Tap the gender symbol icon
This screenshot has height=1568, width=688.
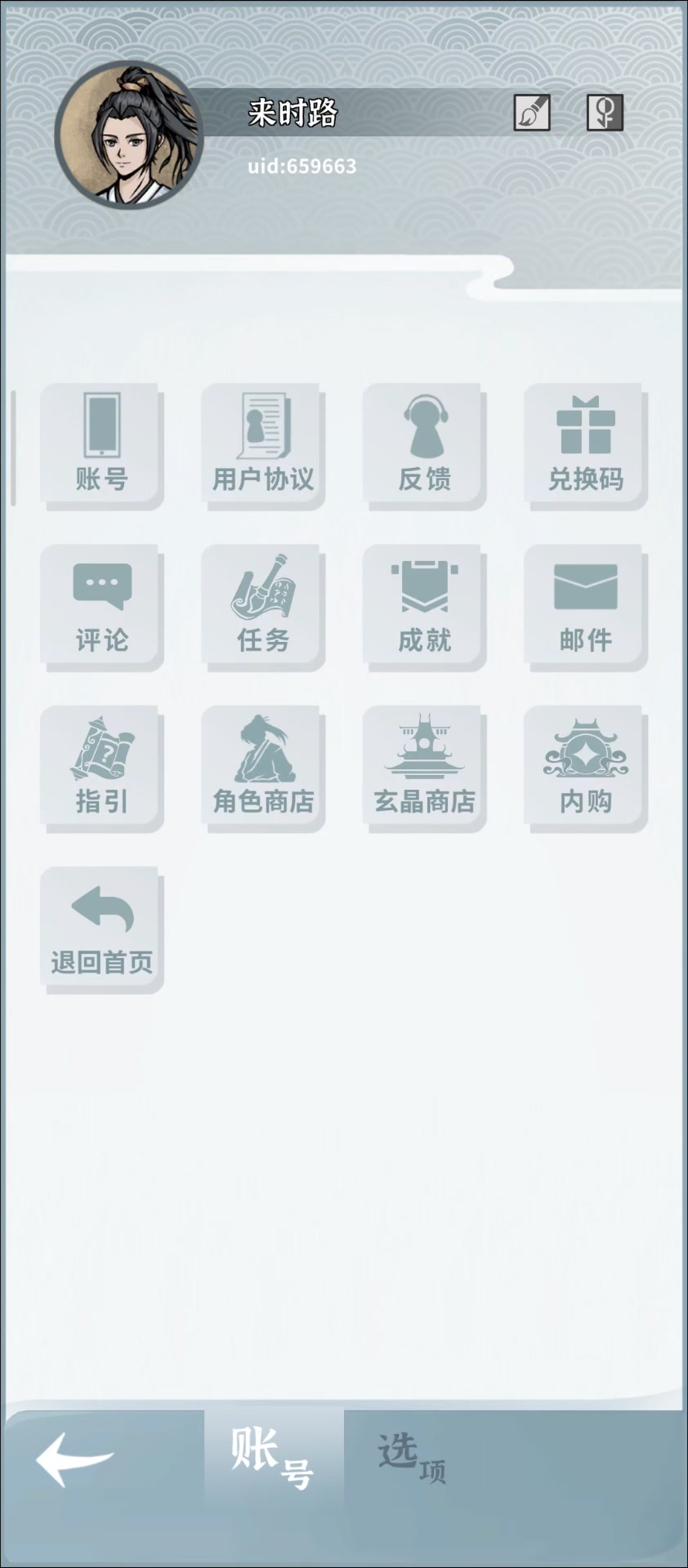pyautogui.click(x=605, y=113)
